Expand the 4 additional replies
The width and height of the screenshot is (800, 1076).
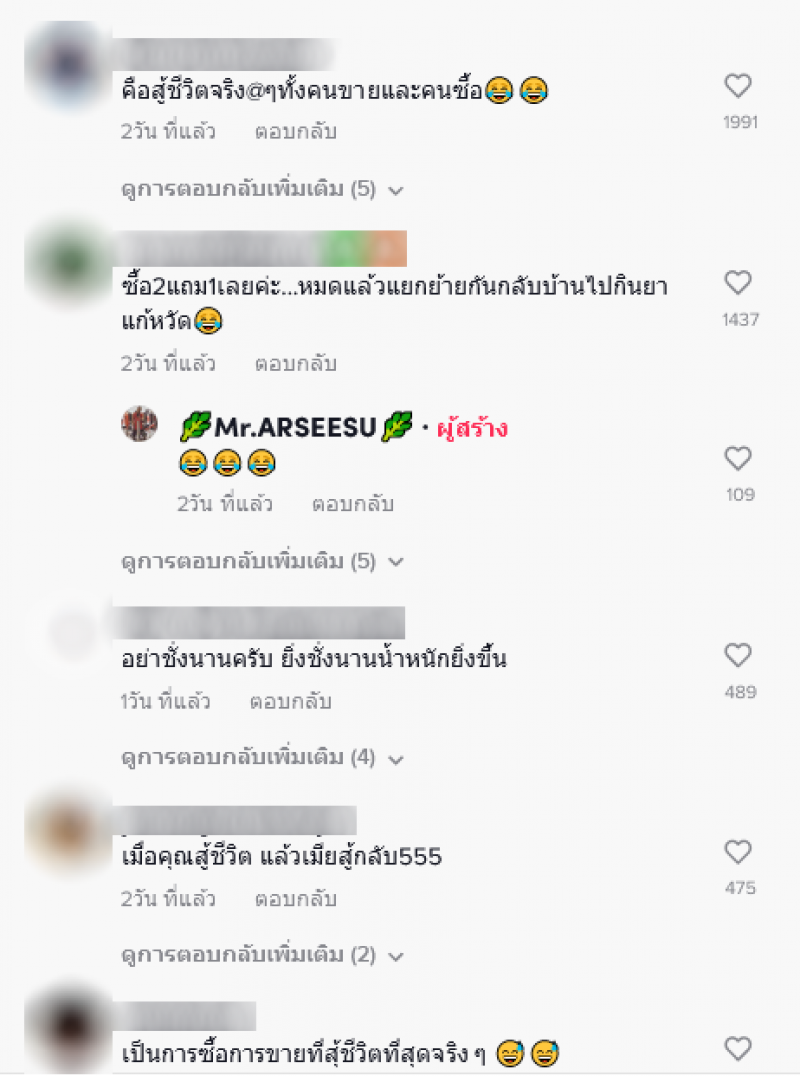[262, 759]
